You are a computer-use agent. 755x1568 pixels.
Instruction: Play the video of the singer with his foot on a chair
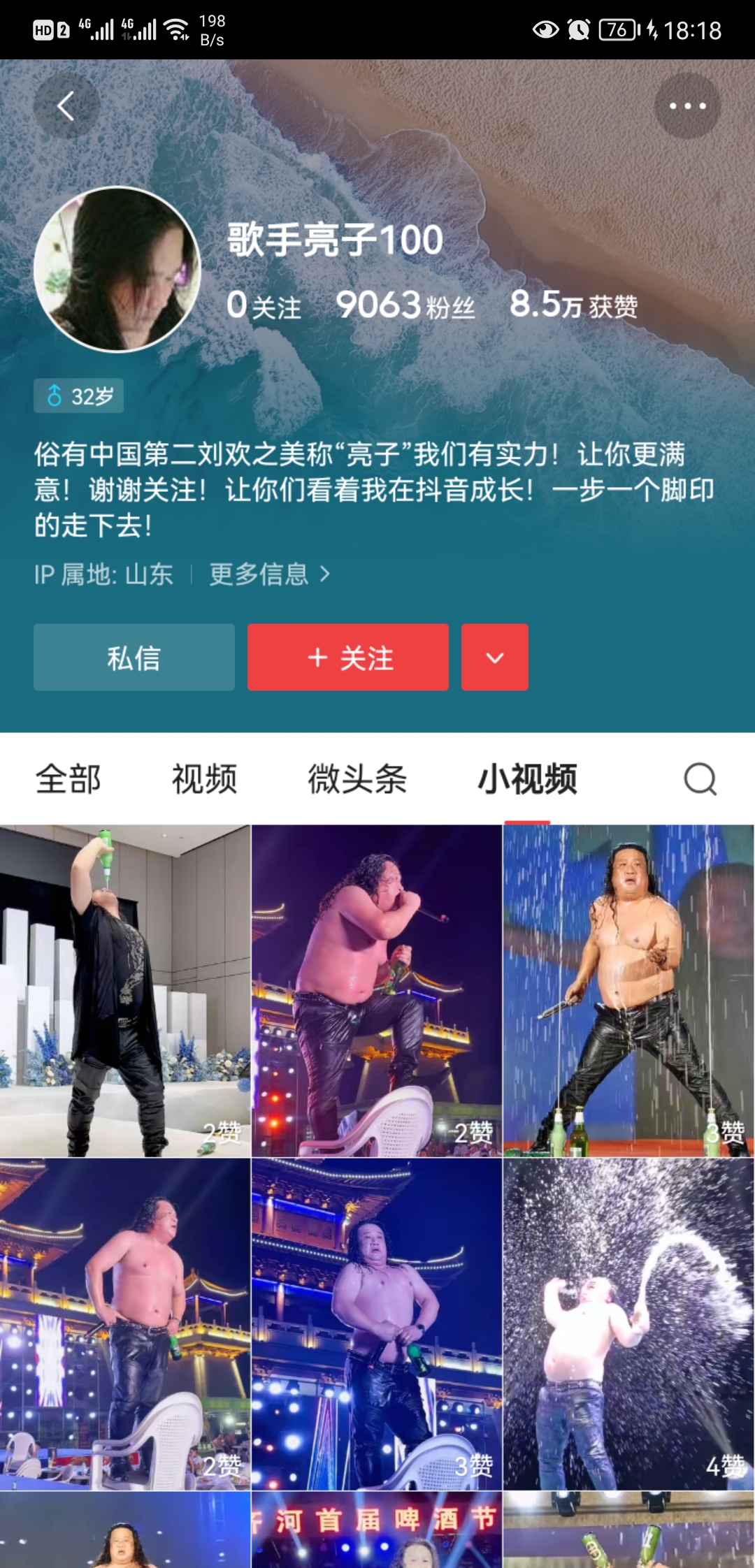376,991
